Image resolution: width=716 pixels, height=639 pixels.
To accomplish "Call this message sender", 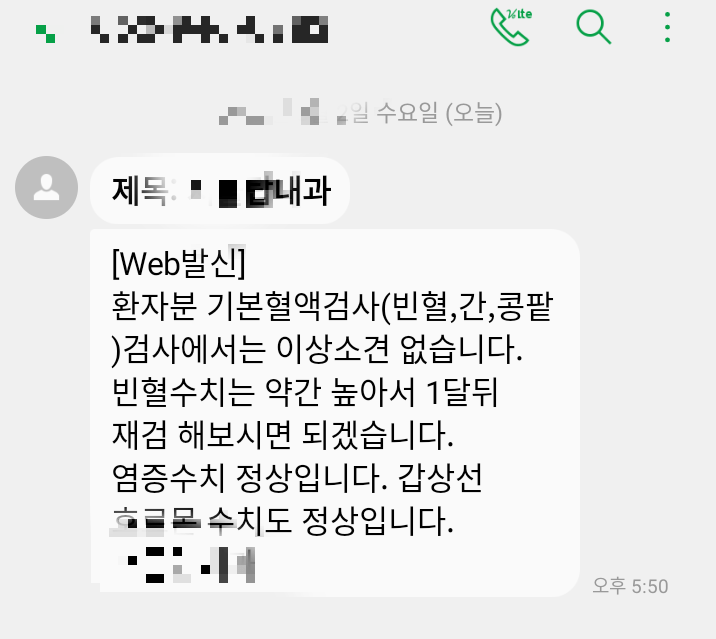I will pyautogui.click(x=509, y=27).
